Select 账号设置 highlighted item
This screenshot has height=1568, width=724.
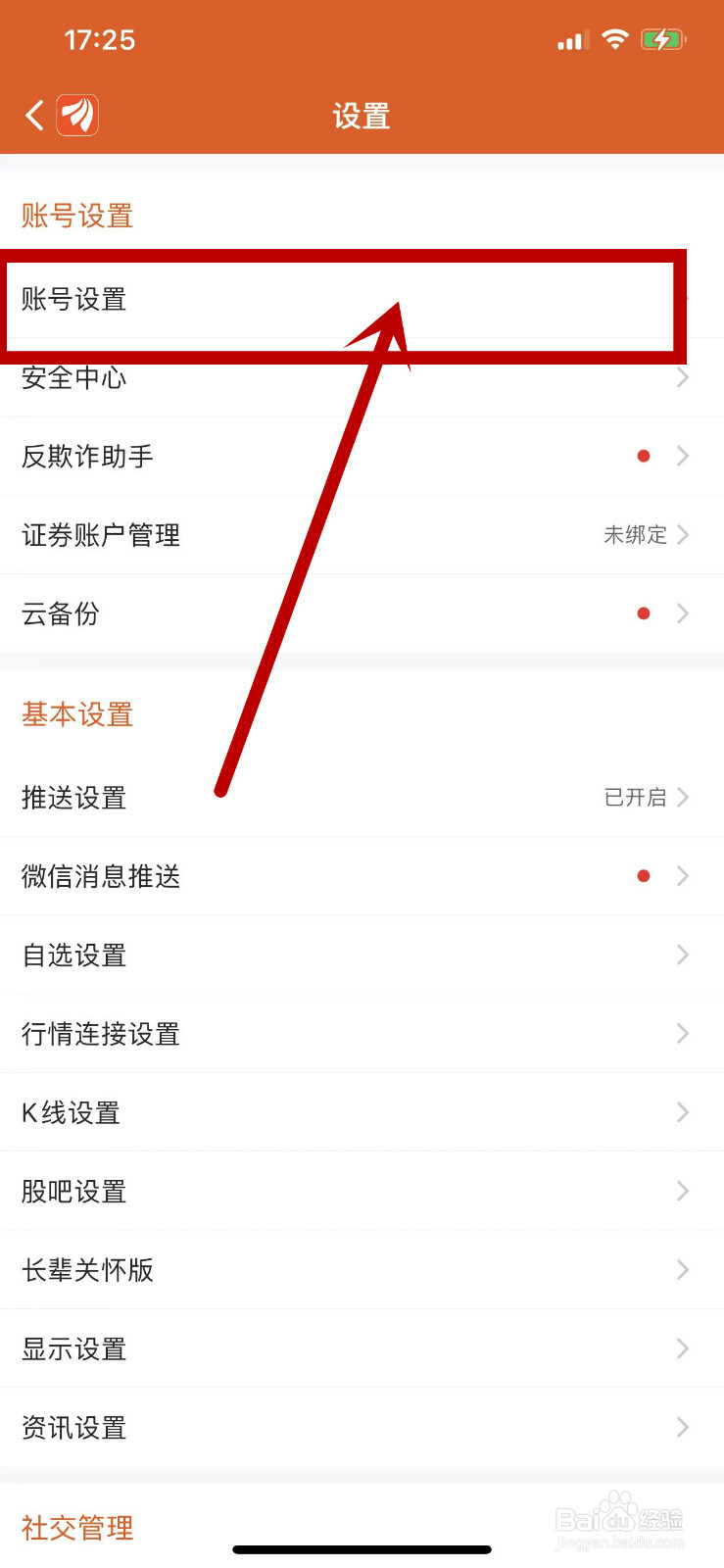pos(343,301)
